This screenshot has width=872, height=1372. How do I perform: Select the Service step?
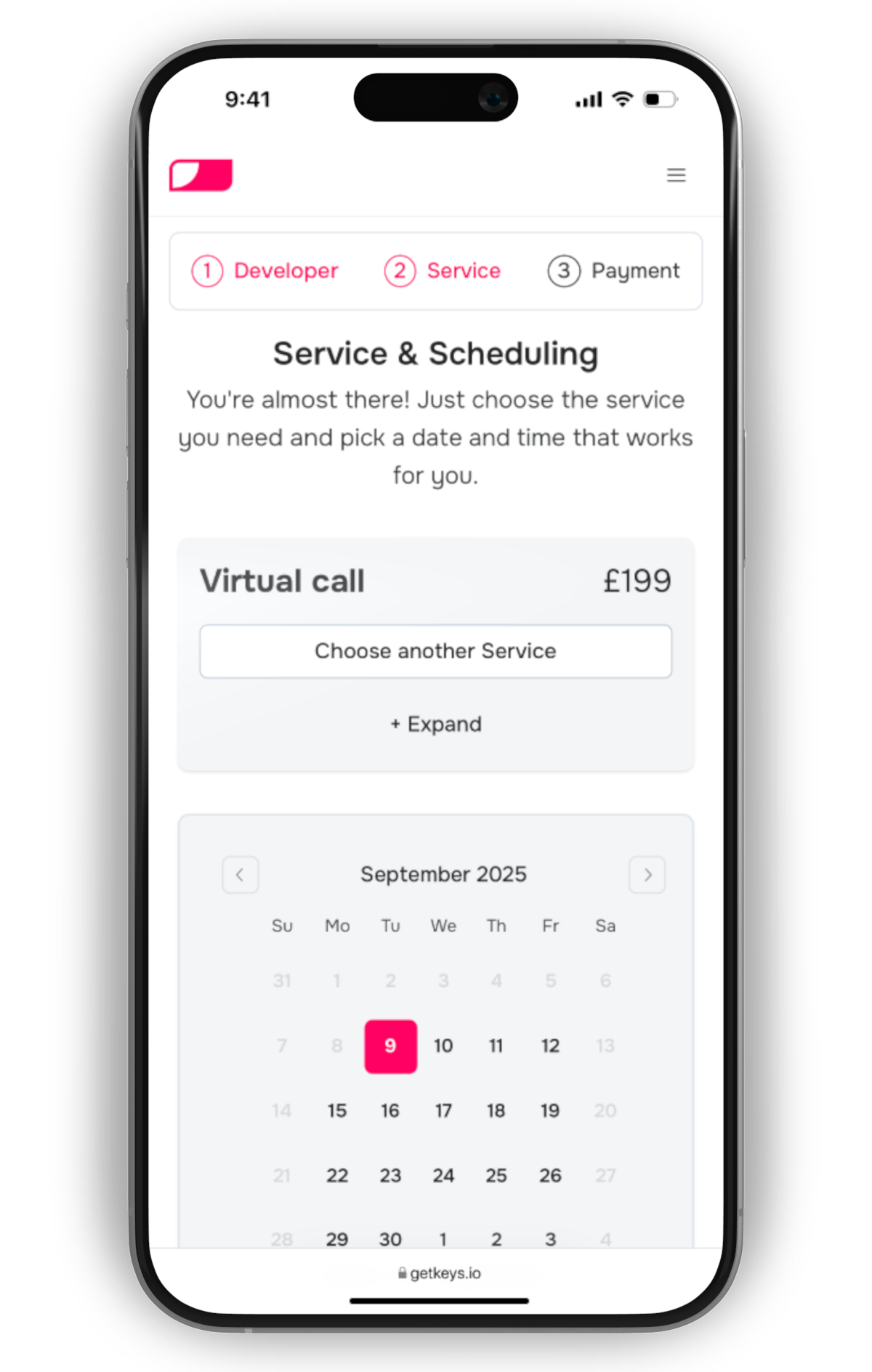click(x=443, y=271)
